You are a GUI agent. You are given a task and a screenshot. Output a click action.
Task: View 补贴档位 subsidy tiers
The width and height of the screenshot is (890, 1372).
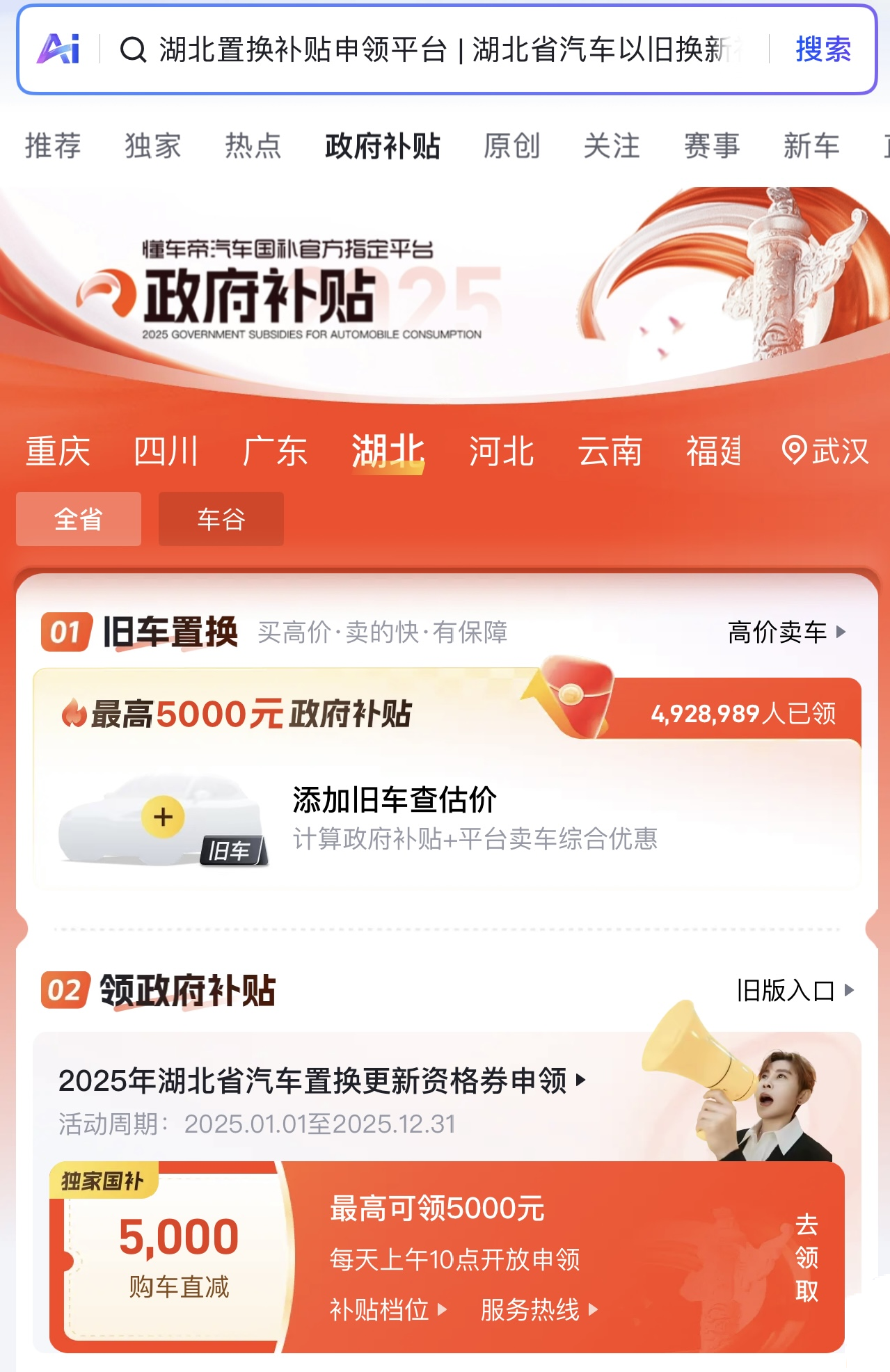click(x=387, y=1310)
